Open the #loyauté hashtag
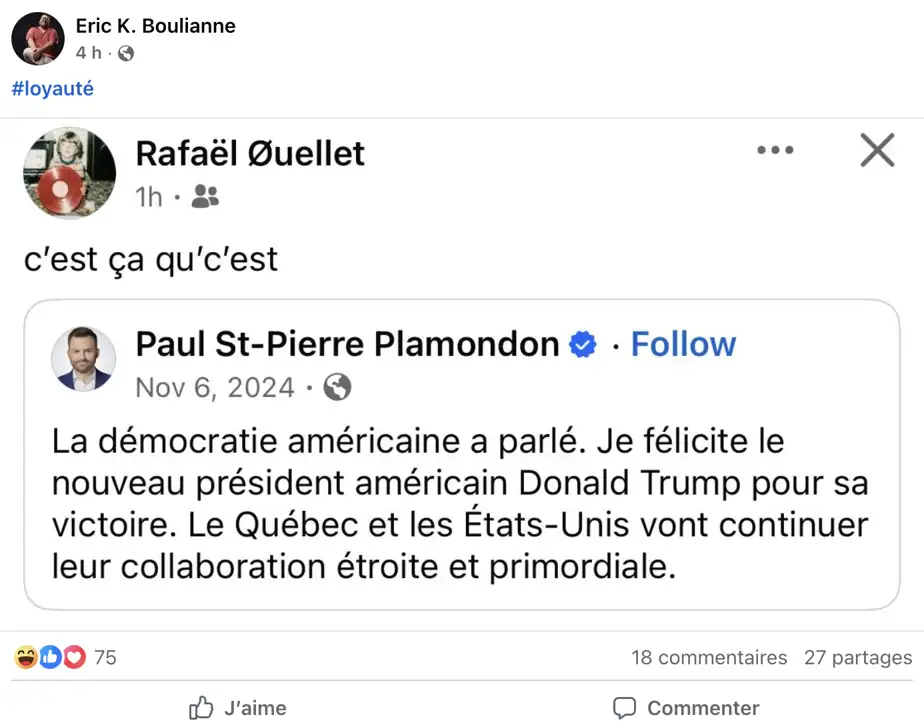The height and width of the screenshot is (723, 924). [x=52, y=89]
